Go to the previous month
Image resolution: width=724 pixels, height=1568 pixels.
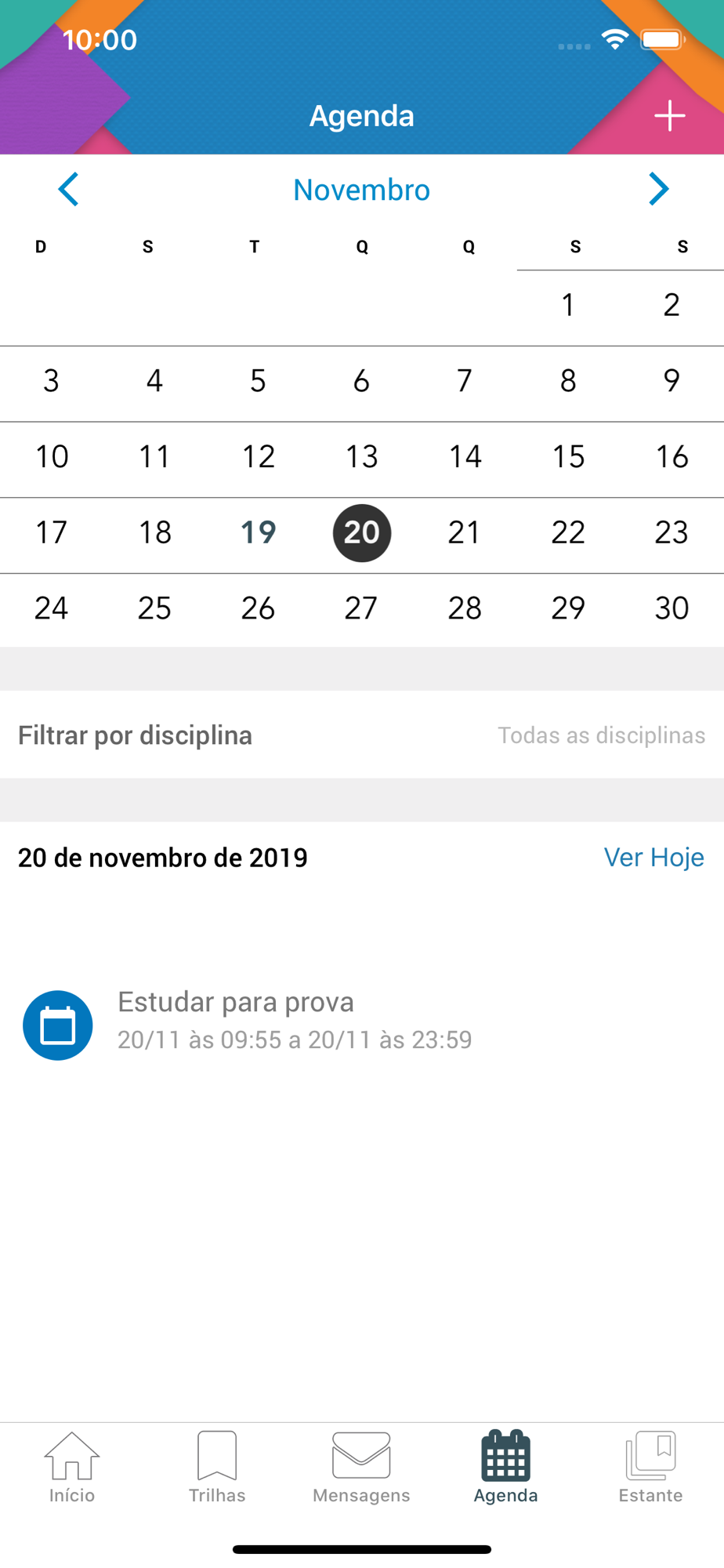click(x=68, y=189)
